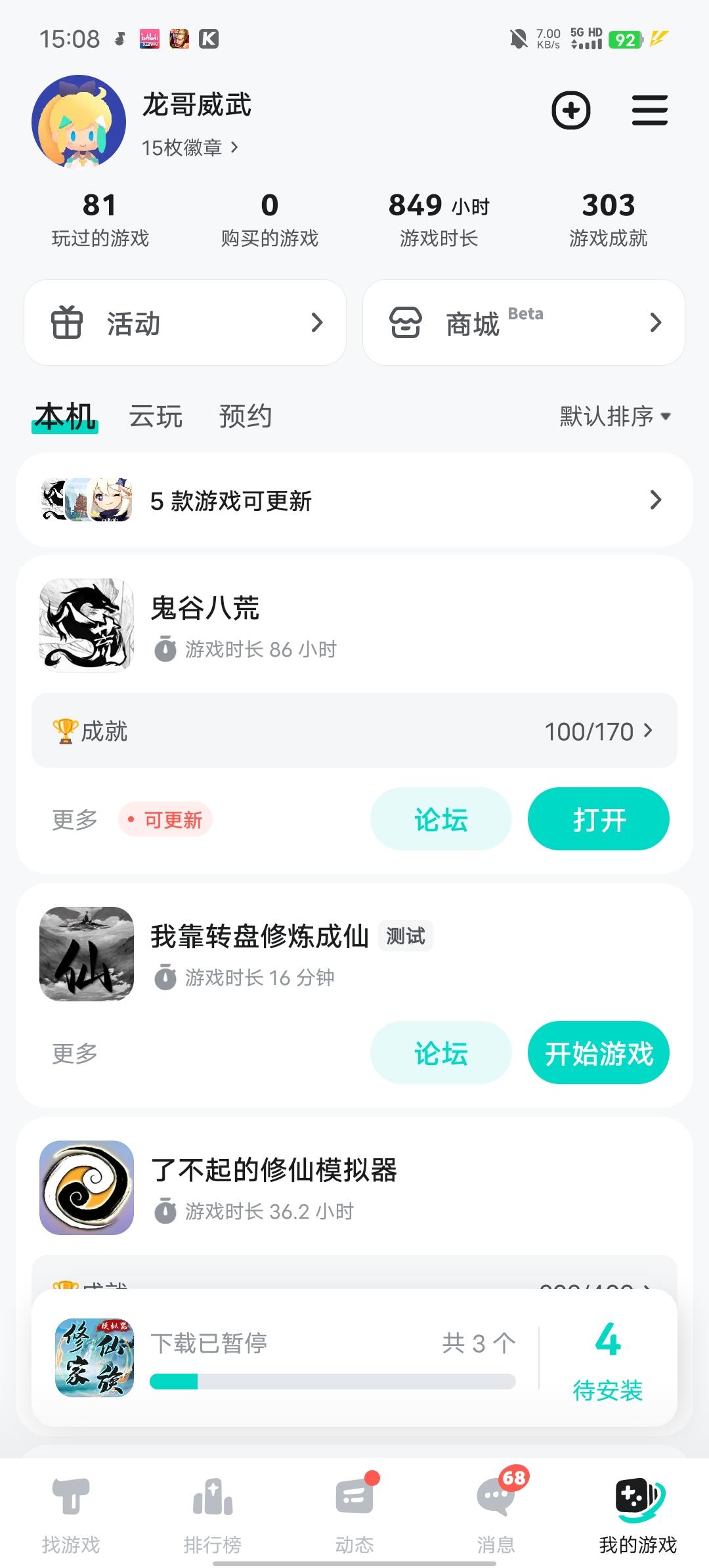
Task: Open the 商城 Beta store
Action: 523,323
